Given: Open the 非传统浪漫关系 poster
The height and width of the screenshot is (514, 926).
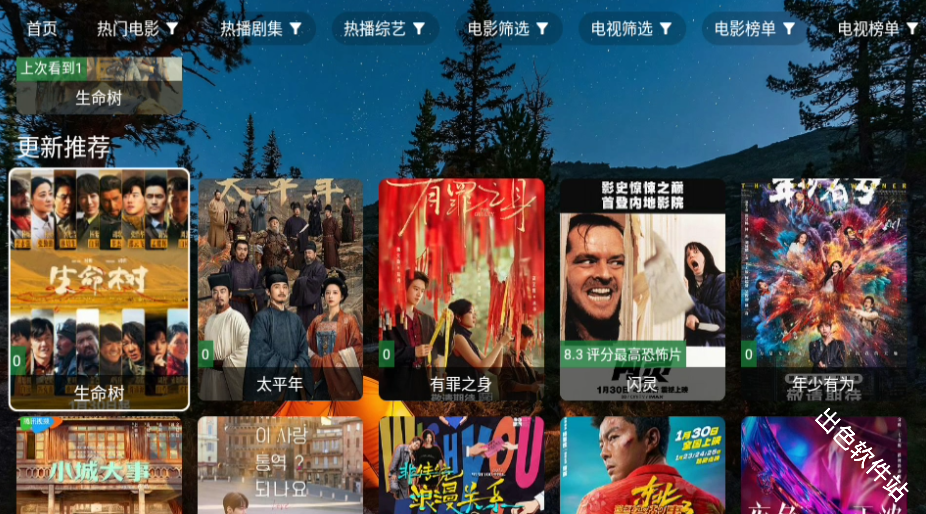Looking at the screenshot, I should (x=461, y=466).
